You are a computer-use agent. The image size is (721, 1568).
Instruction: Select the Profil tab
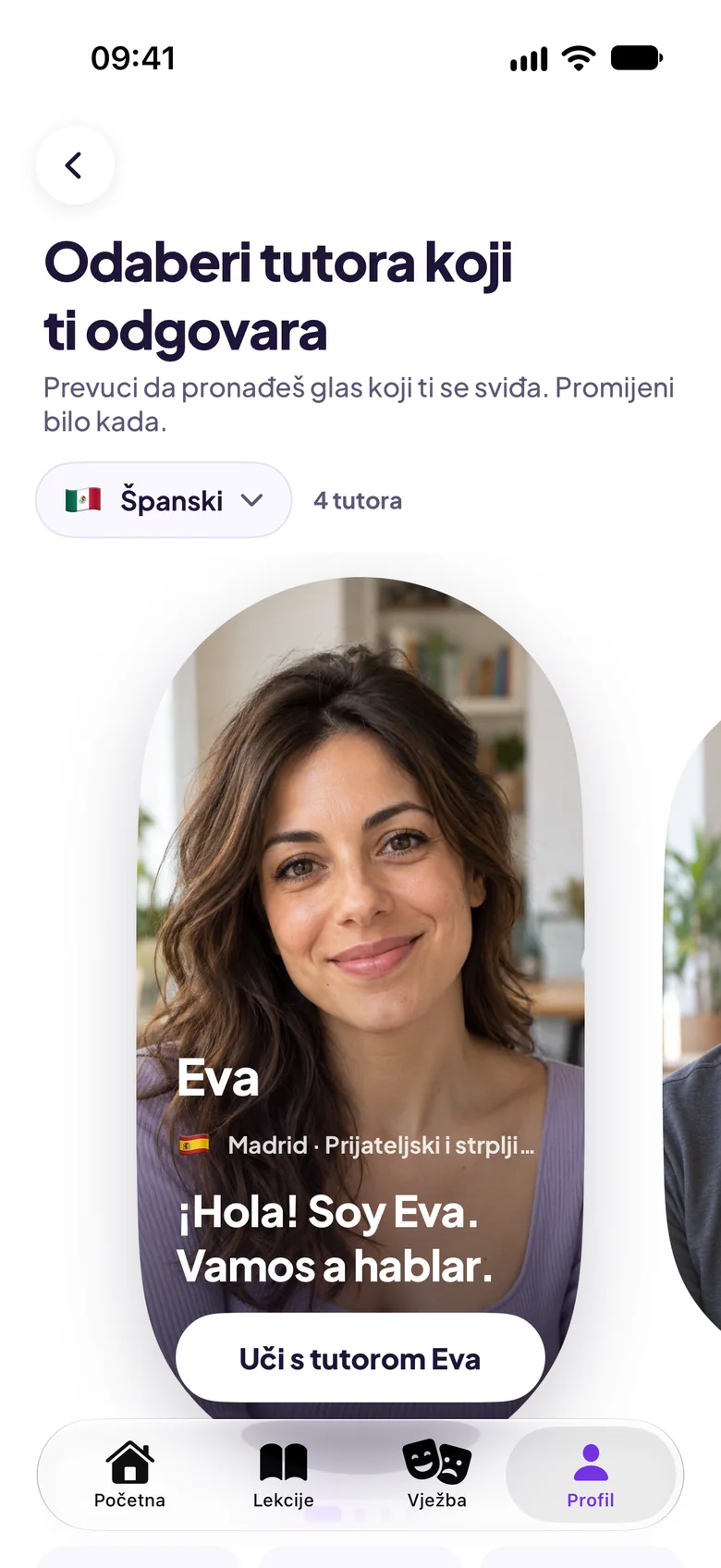[x=591, y=1475]
